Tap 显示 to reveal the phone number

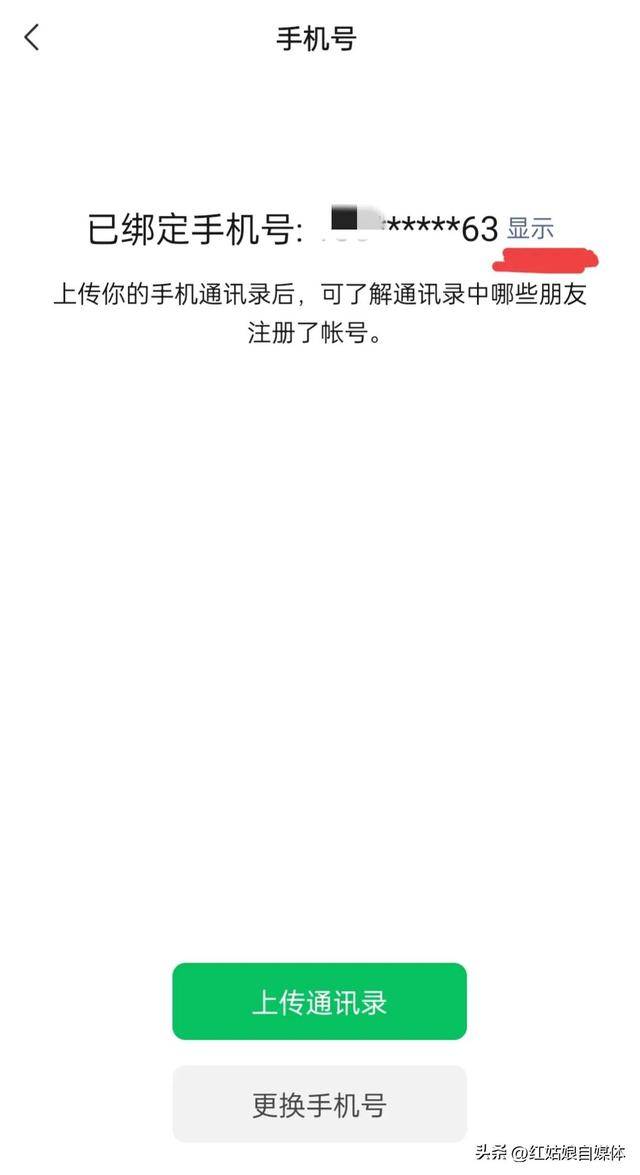(x=530, y=228)
